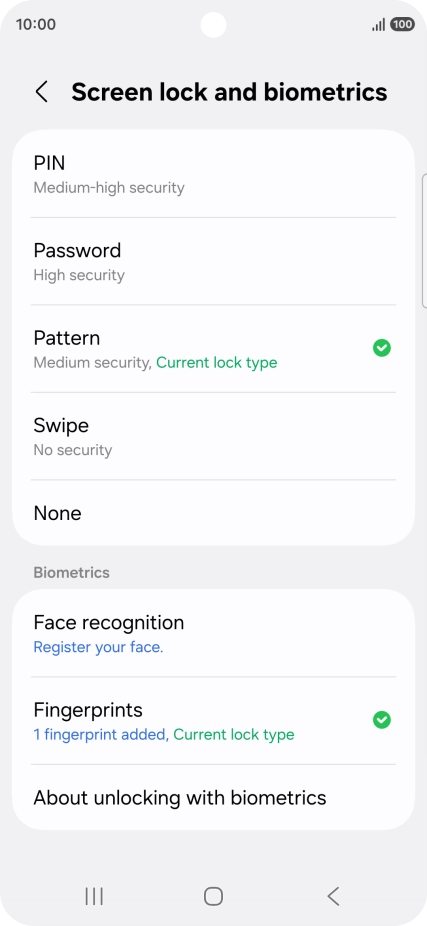Viewport: 427px width, 926px height.
Task: Choose the Password lock option
Action: [x=213, y=261]
